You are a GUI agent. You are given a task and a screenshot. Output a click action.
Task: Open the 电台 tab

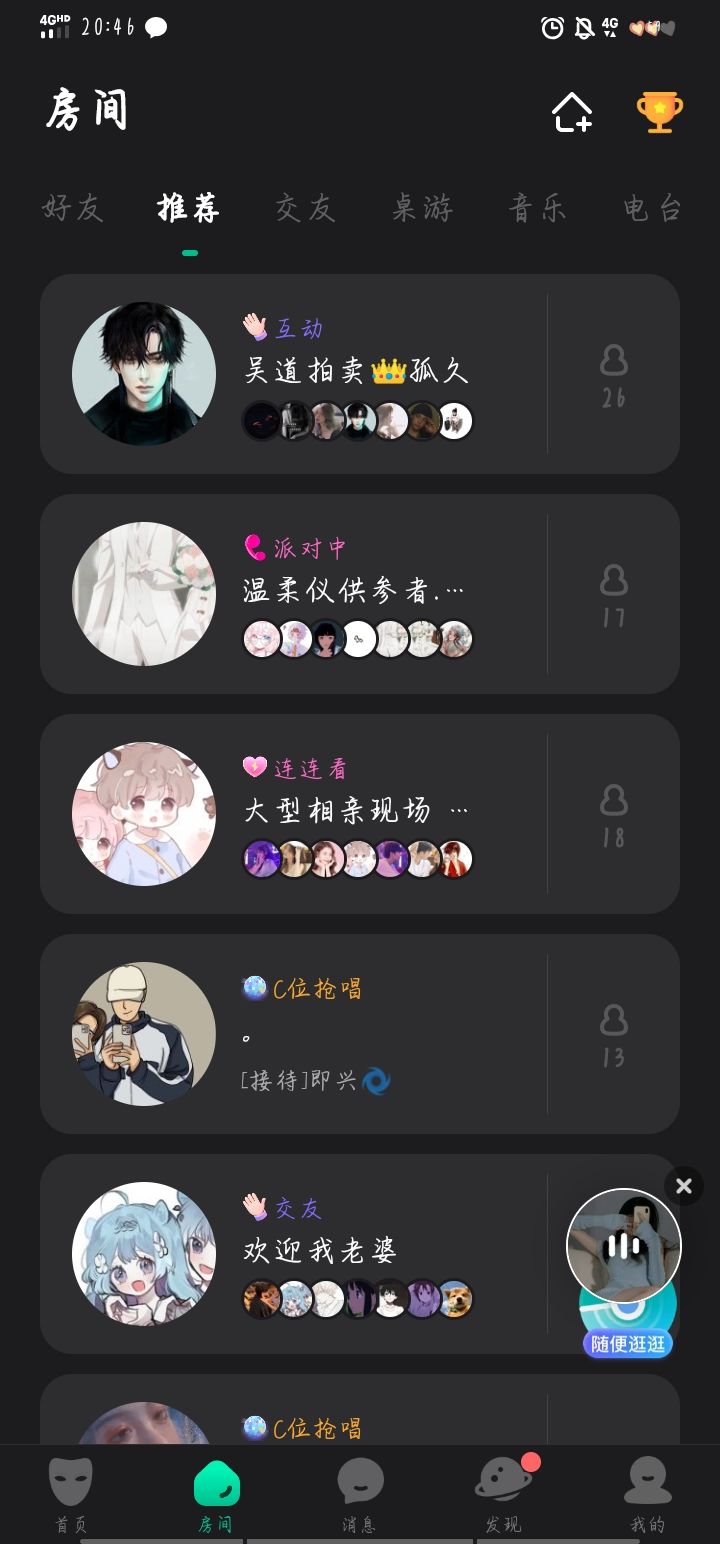point(652,210)
